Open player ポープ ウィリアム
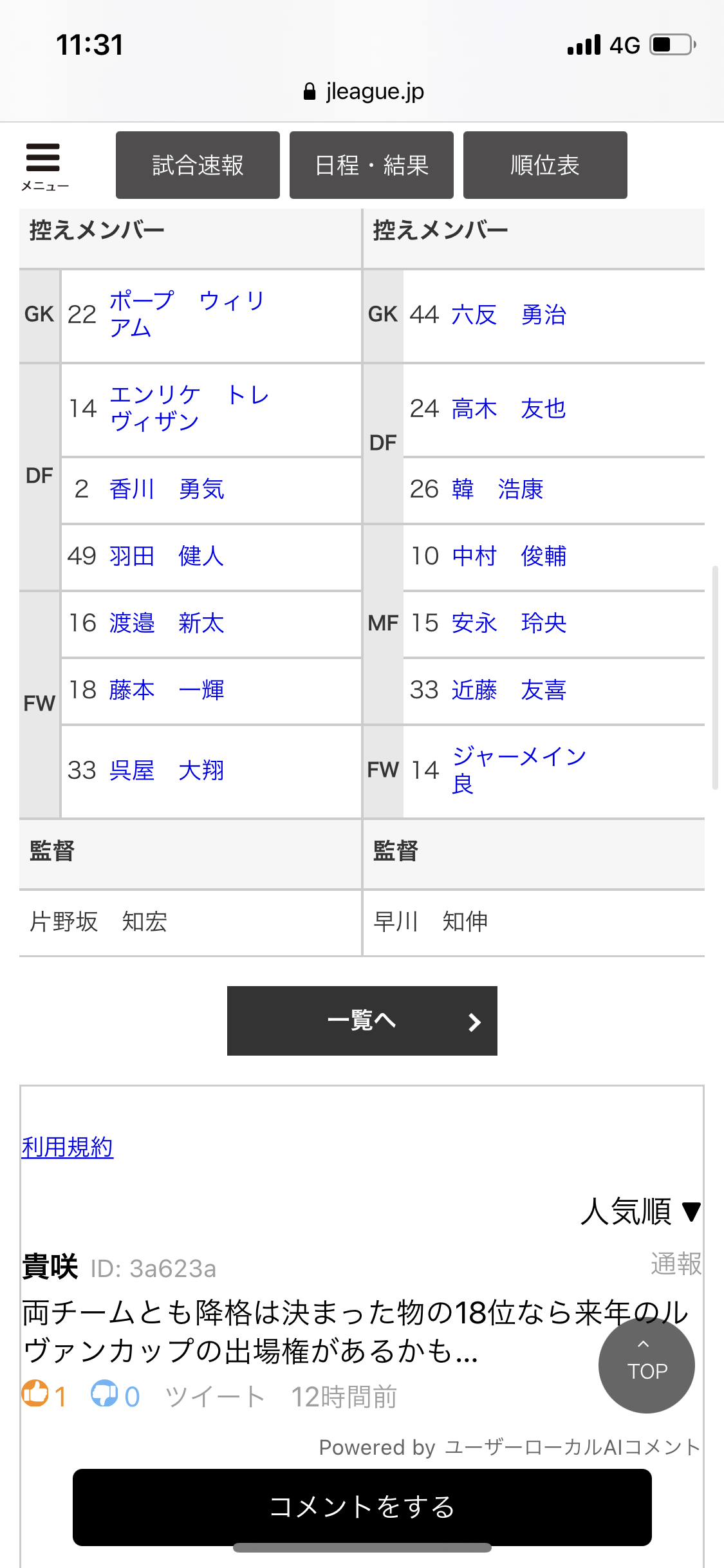724x1568 pixels. (x=187, y=314)
